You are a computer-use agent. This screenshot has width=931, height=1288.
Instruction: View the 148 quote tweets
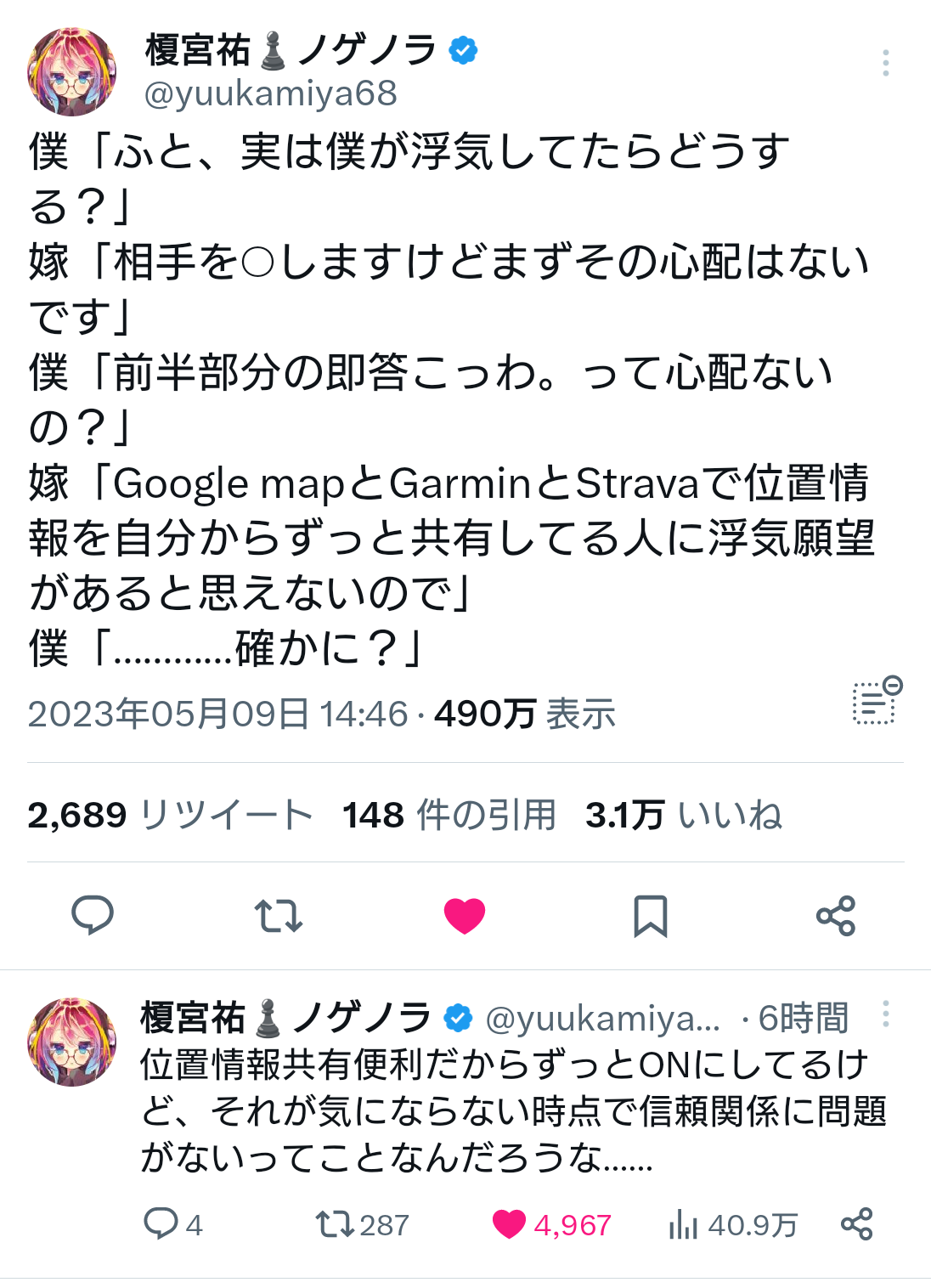coord(449,815)
